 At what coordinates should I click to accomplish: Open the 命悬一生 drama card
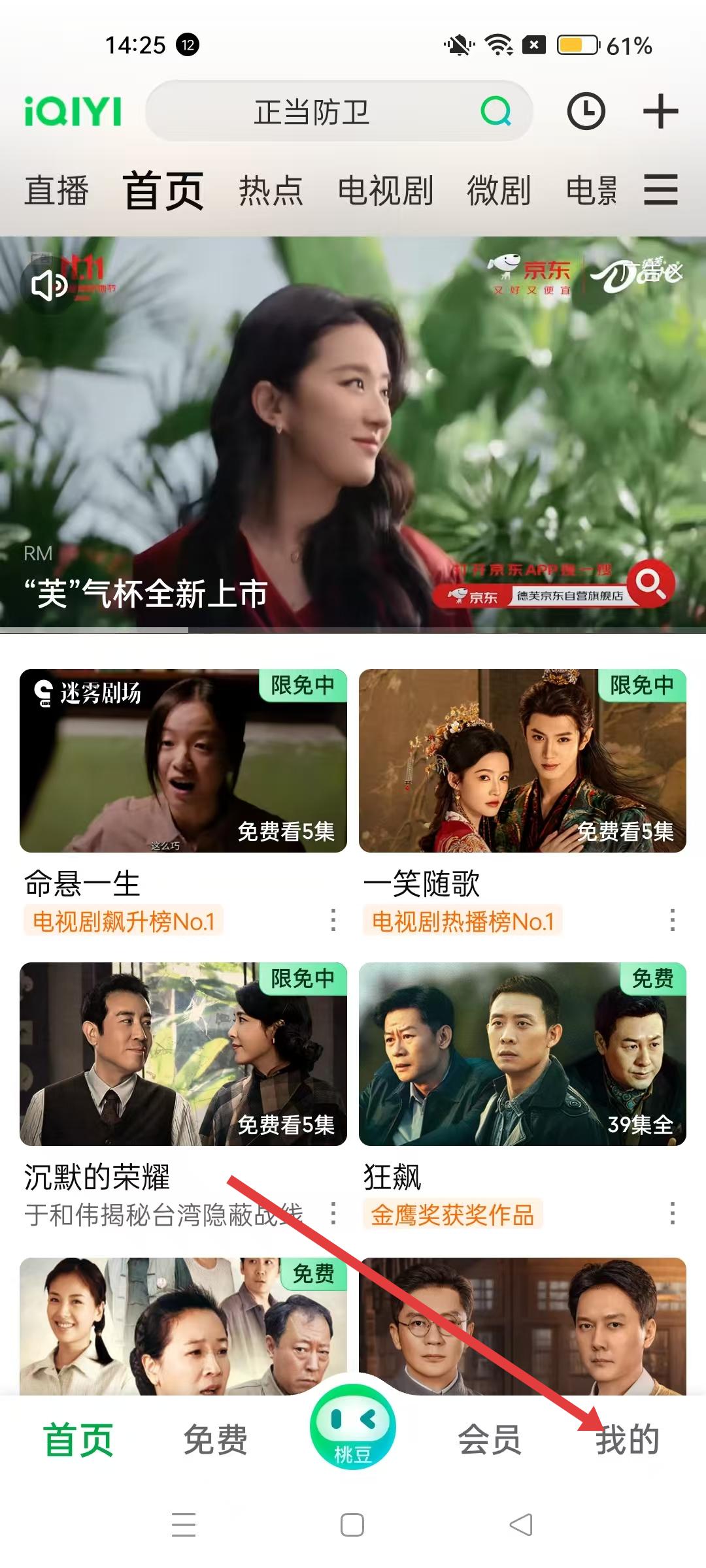tap(183, 761)
